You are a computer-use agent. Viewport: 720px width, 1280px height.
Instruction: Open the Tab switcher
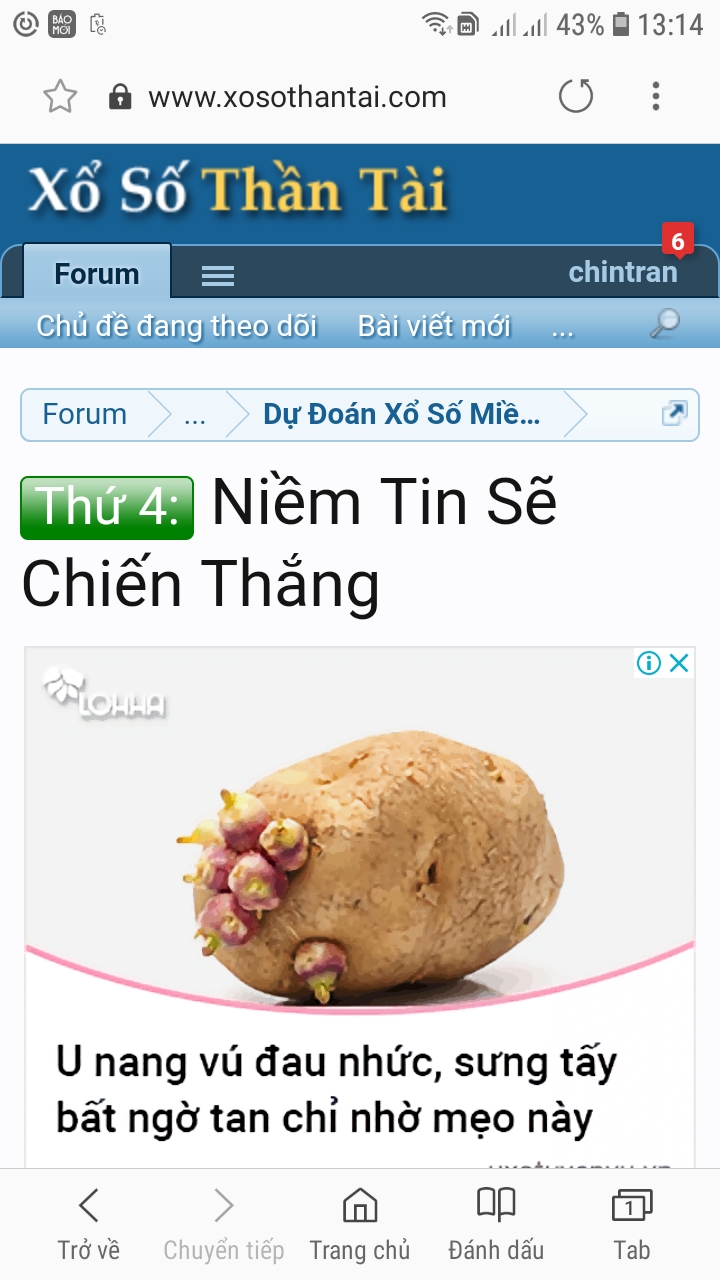(631, 1224)
